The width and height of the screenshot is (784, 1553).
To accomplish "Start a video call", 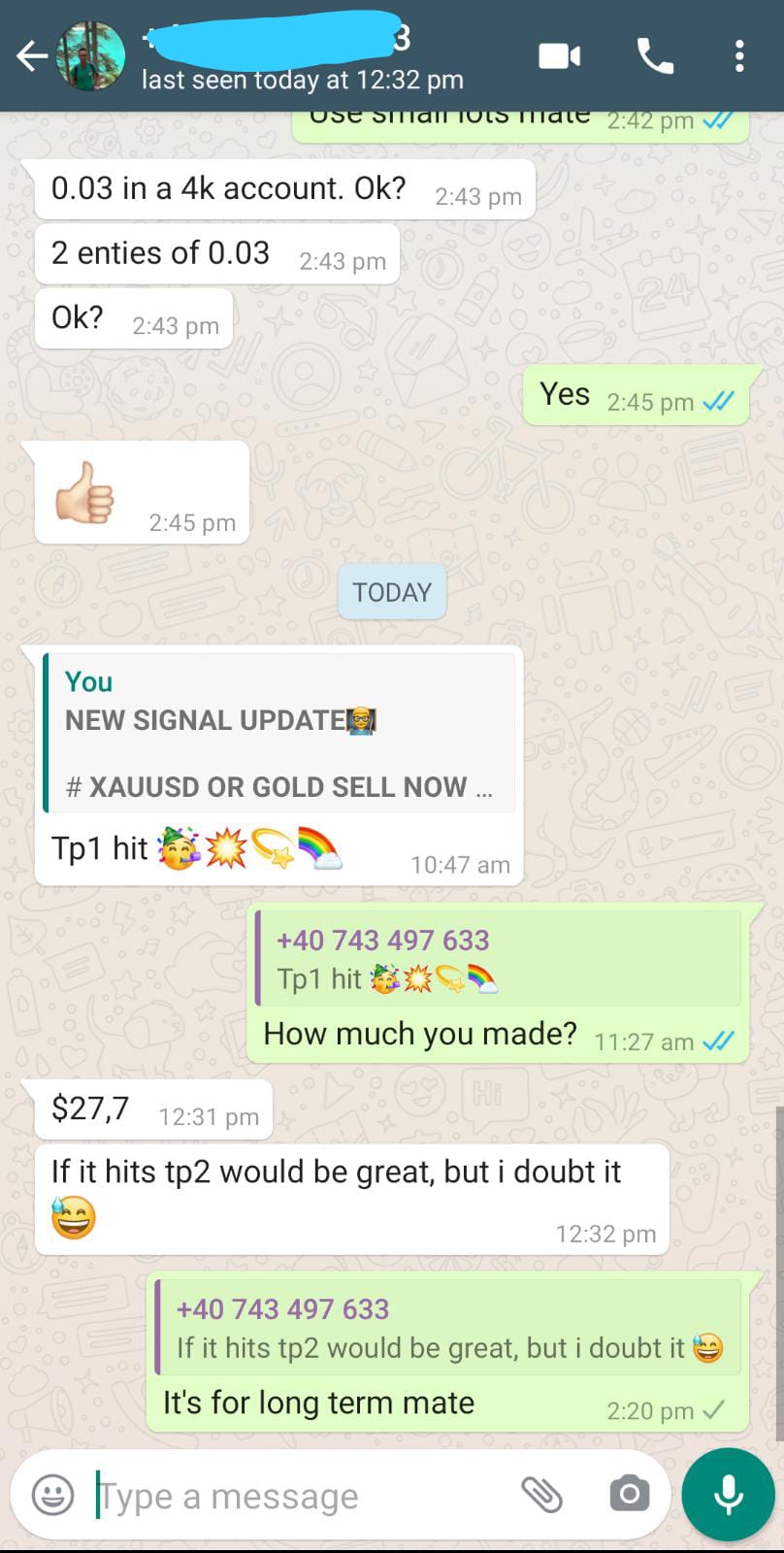I will [x=560, y=56].
